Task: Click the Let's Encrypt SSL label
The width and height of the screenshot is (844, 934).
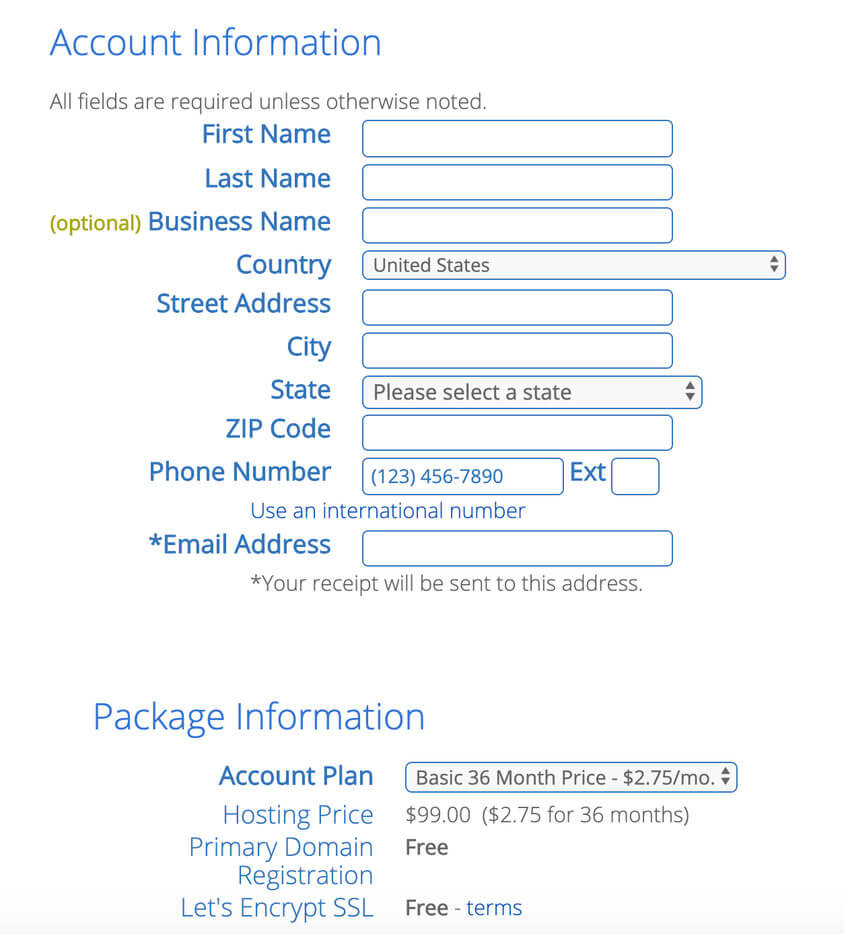Action: (x=277, y=907)
